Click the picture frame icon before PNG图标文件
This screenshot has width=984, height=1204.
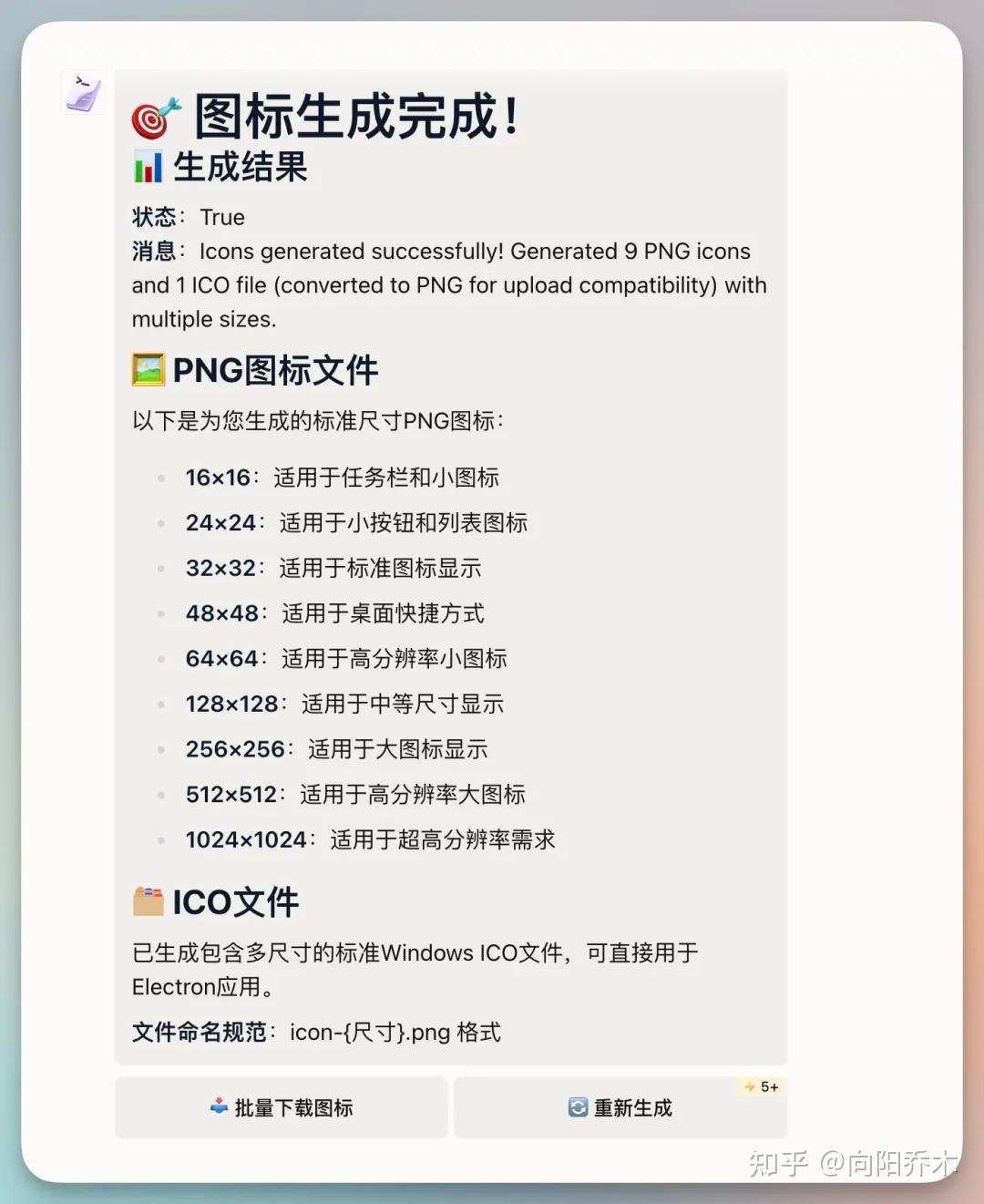click(x=148, y=369)
